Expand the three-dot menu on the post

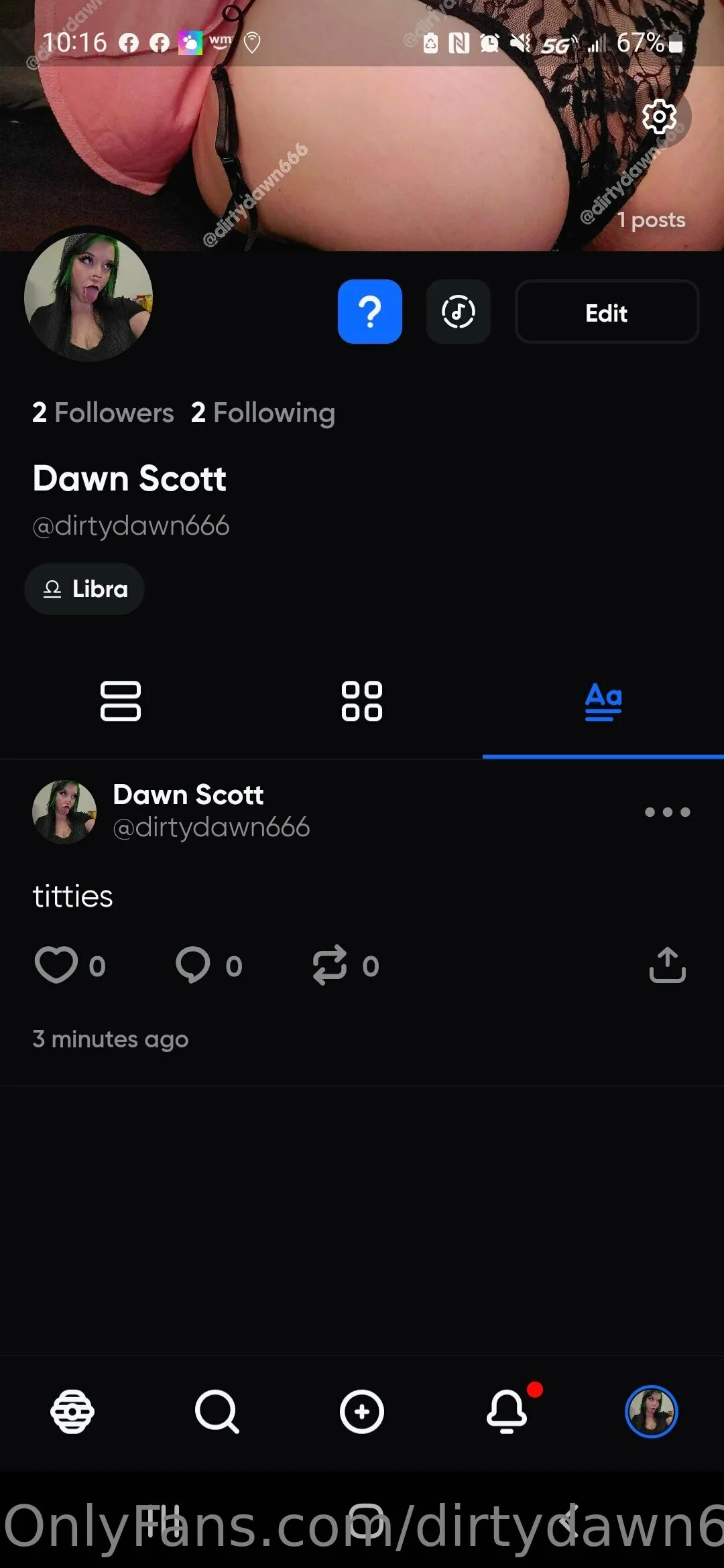(x=667, y=811)
